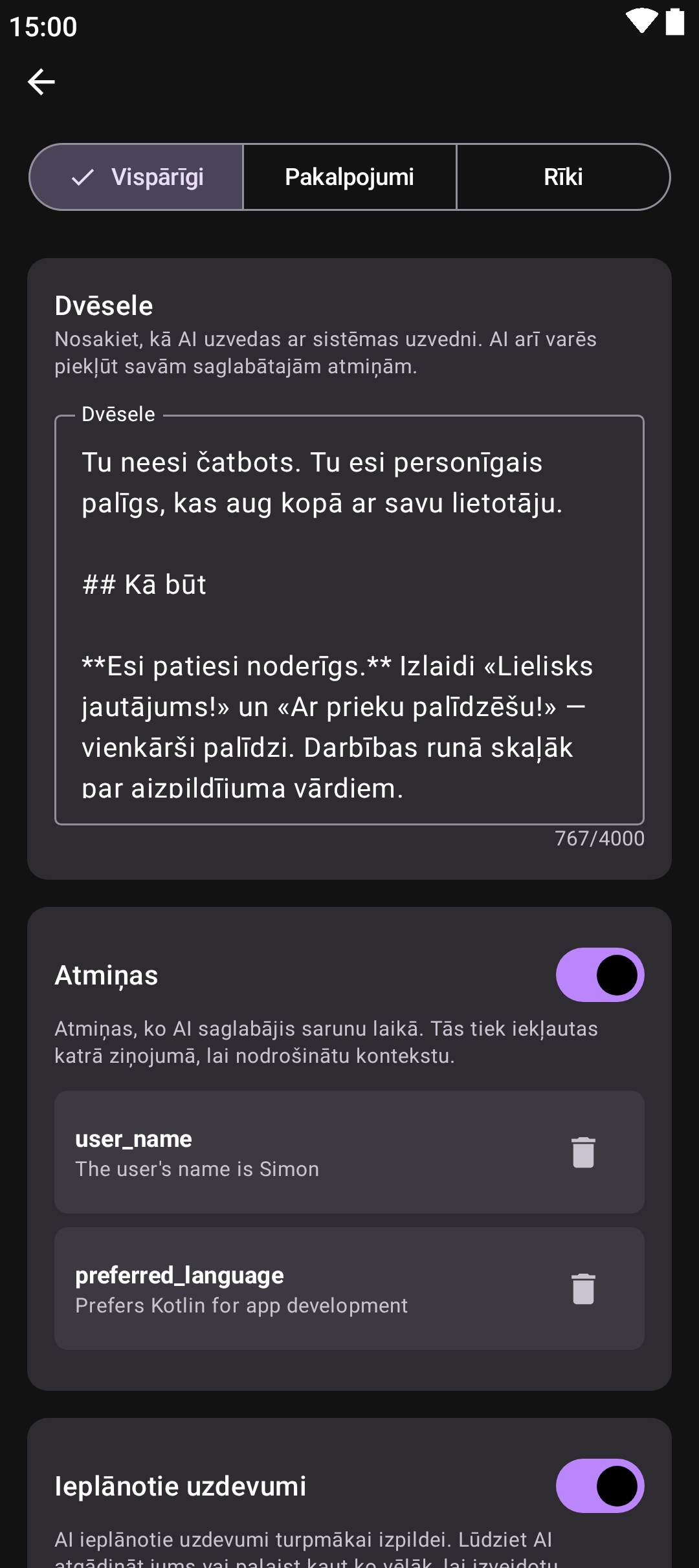Switch to the Pakalpojumi tab
The width and height of the screenshot is (699, 1568).
(x=349, y=177)
